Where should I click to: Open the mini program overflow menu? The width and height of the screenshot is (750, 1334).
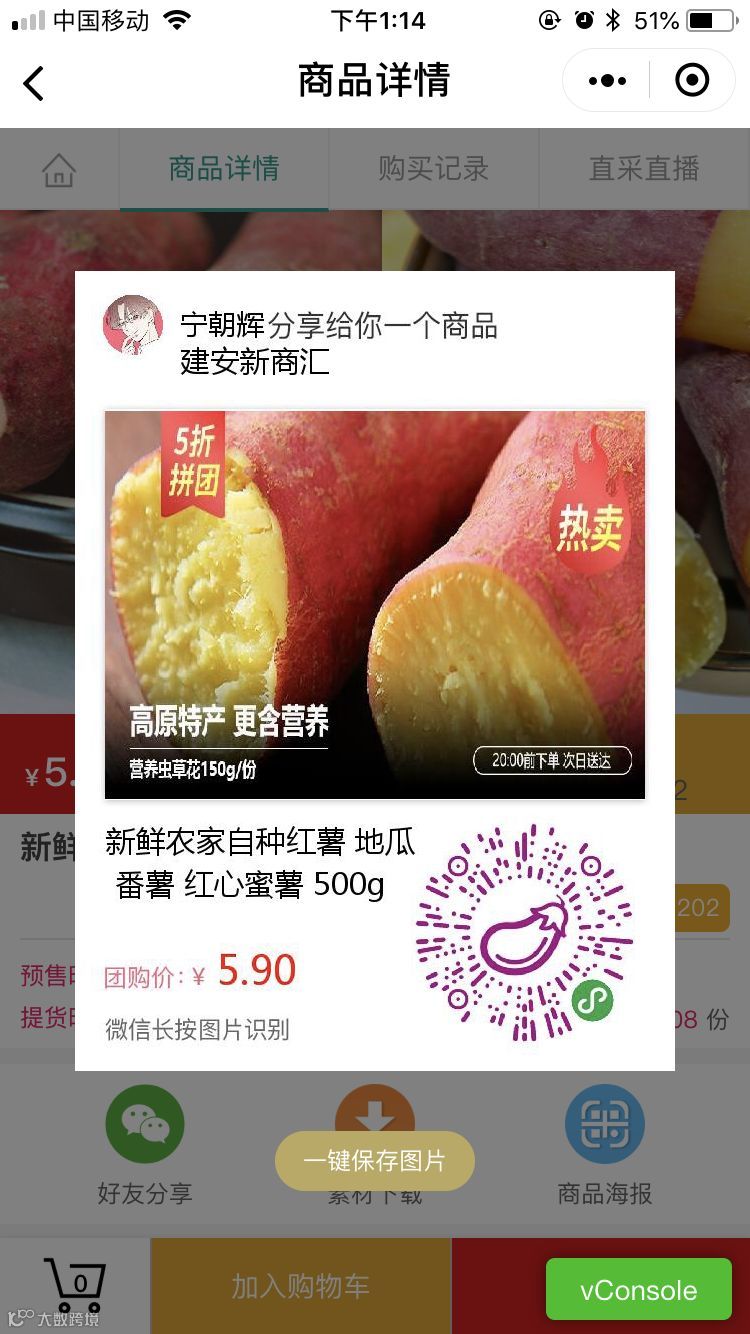(607, 81)
